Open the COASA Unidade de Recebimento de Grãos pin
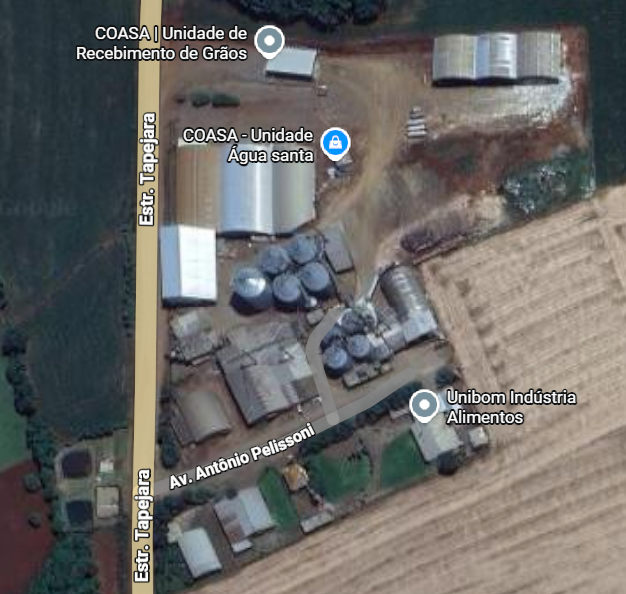Image resolution: width=626 pixels, height=594 pixels. [269, 41]
